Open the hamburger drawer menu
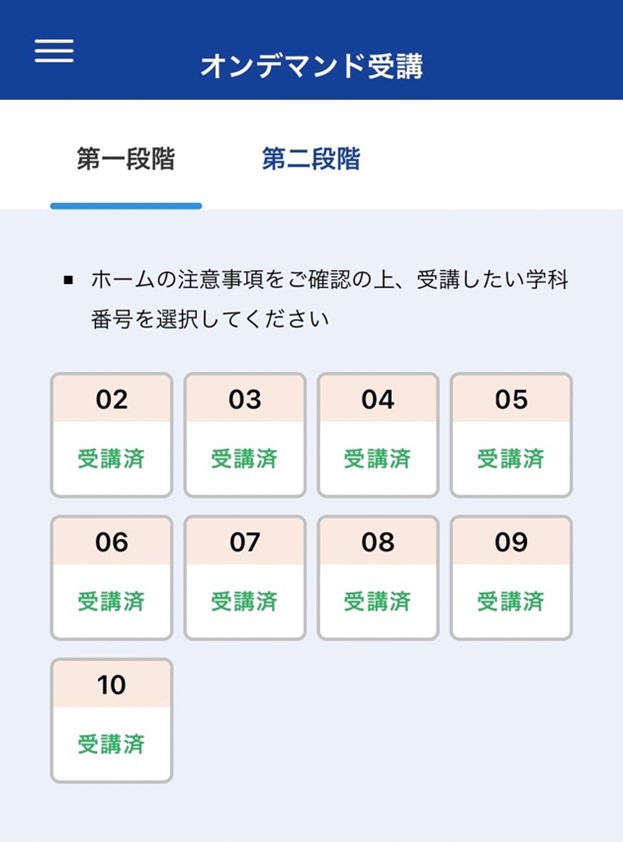Viewport: 623px width, 842px height. 54,52
